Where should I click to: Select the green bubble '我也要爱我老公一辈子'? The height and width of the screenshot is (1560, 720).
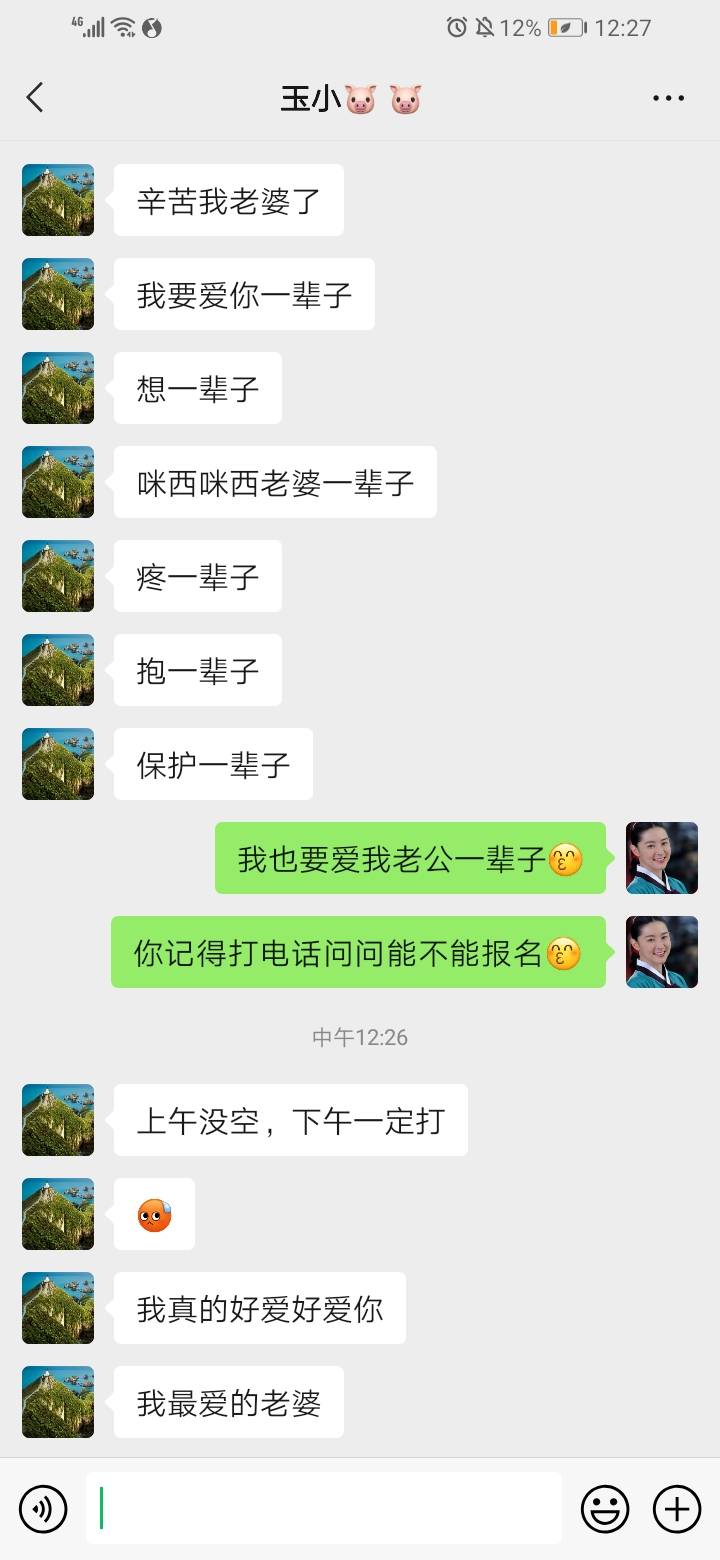point(410,858)
